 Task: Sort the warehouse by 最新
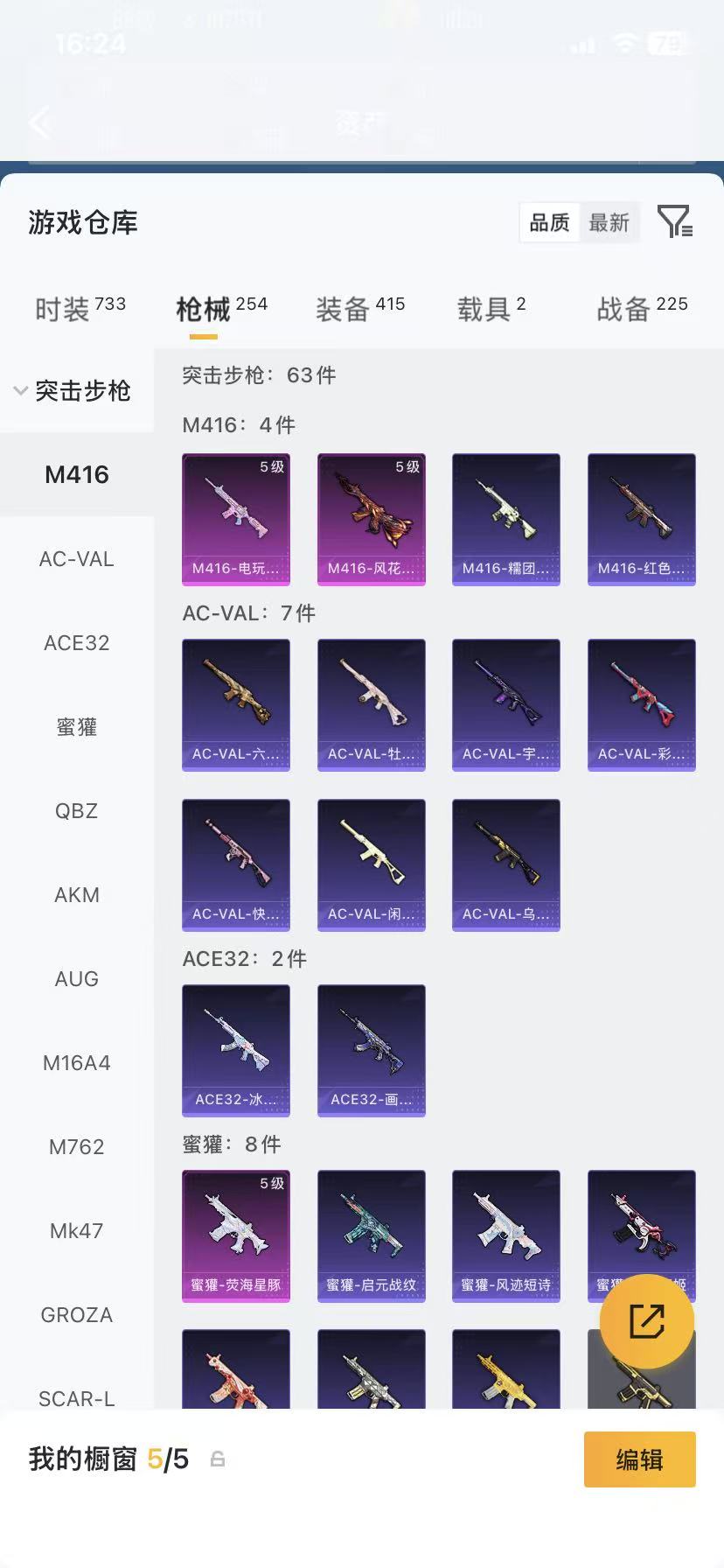click(609, 223)
